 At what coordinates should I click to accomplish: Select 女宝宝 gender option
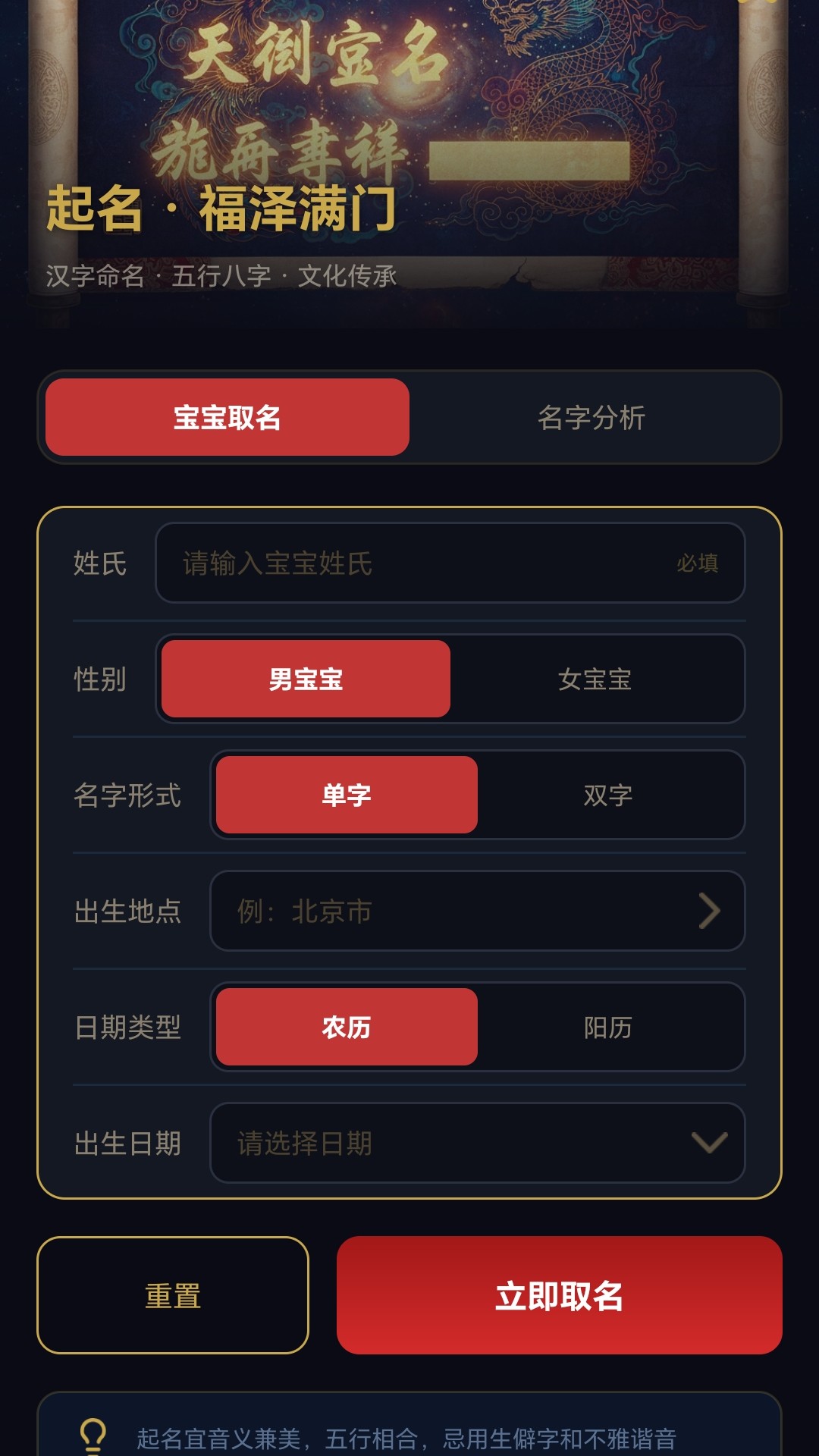(594, 679)
